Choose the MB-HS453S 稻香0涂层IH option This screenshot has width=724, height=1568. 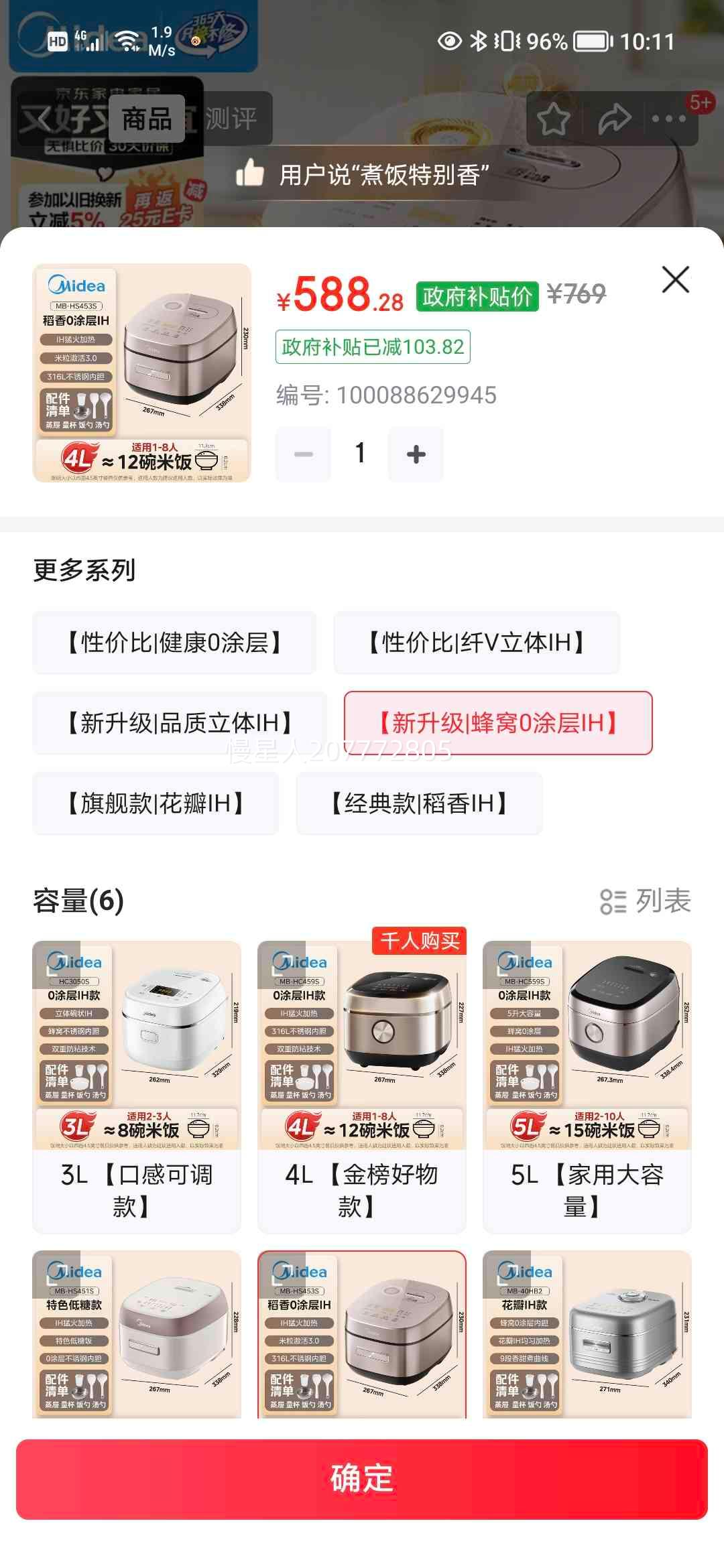click(362, 1333)
